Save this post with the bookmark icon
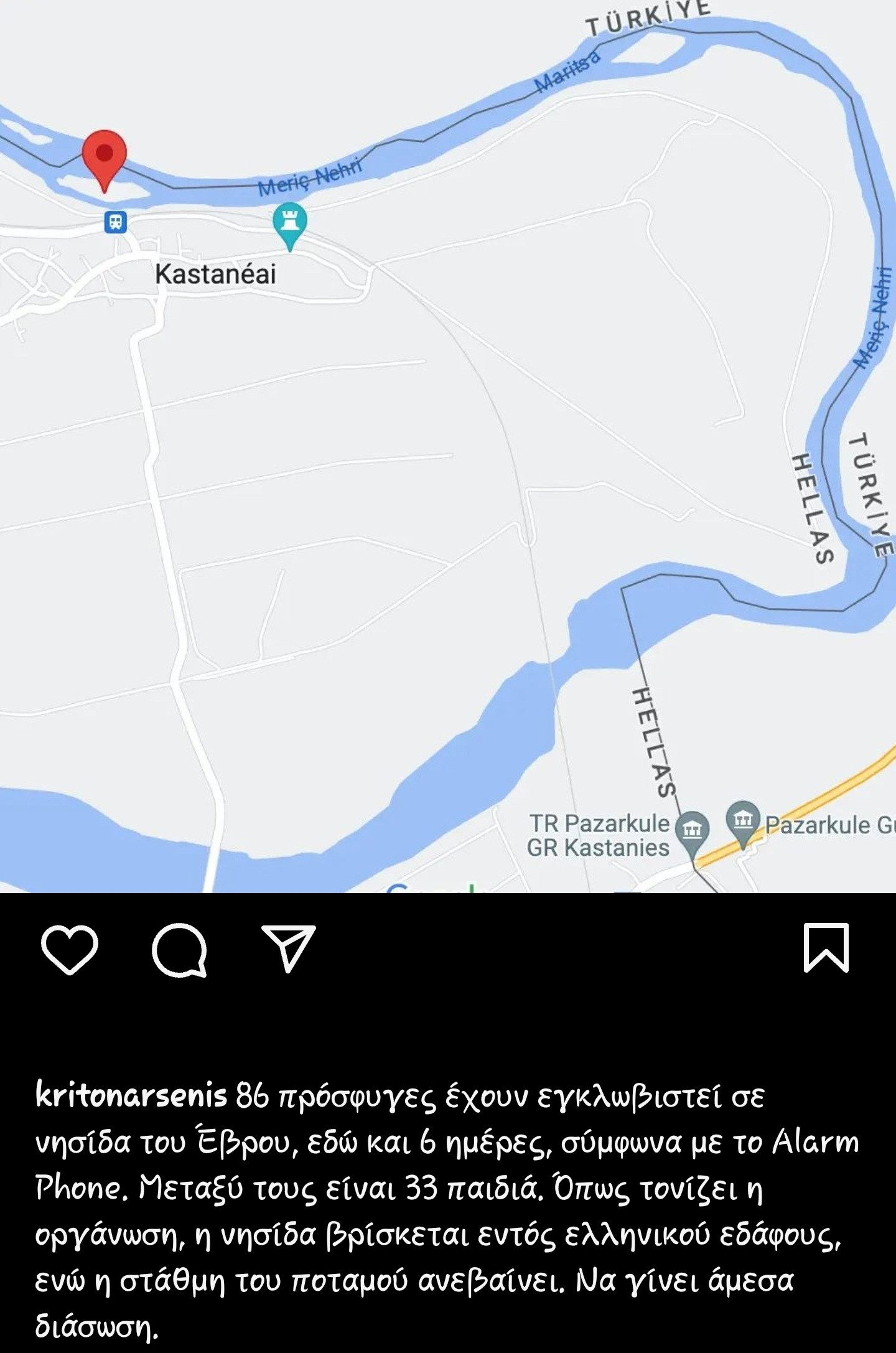This screenshot has height=1353, width=896. pyautogui.click(x=826, y=948)
